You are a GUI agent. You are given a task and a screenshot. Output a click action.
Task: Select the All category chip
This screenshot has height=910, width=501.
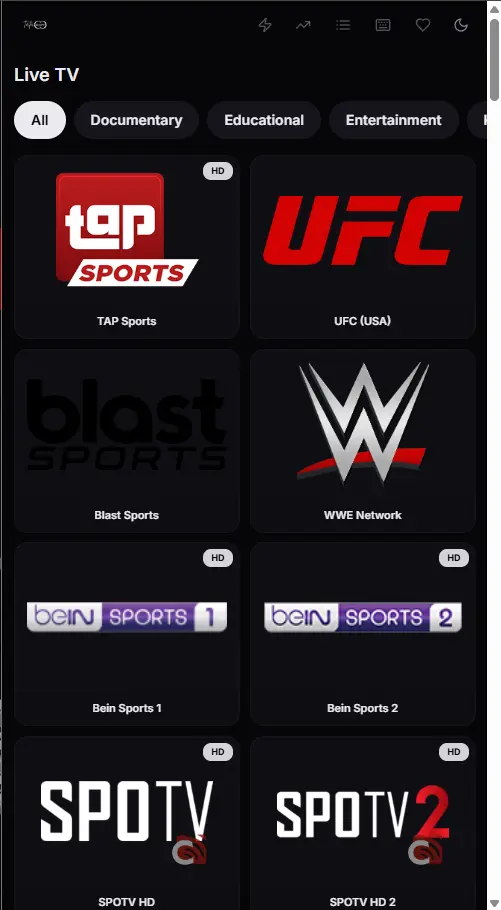pyautogui.click(x=40, y=120)
